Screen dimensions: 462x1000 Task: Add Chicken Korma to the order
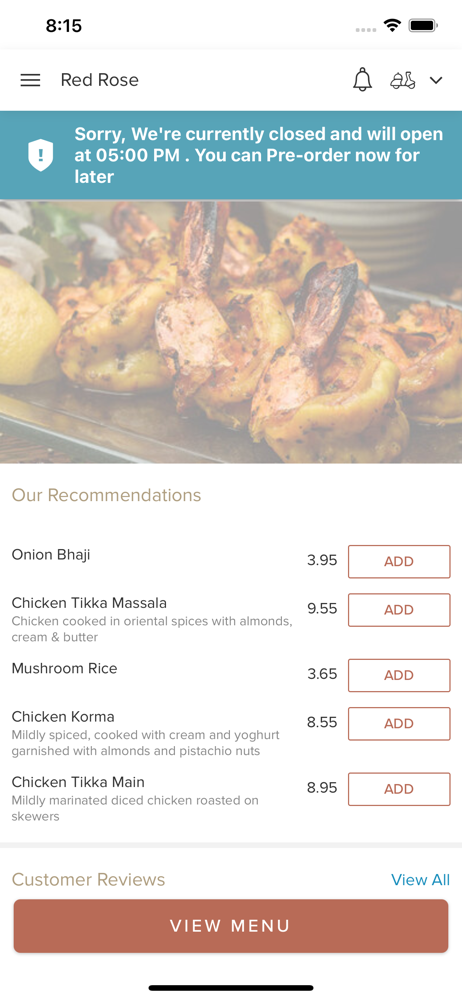point(399,723)
